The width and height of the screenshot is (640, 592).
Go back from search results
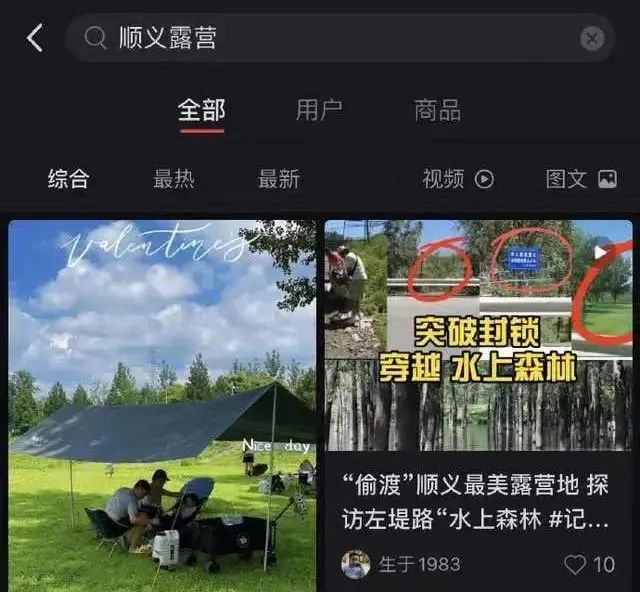click(35, 39)
